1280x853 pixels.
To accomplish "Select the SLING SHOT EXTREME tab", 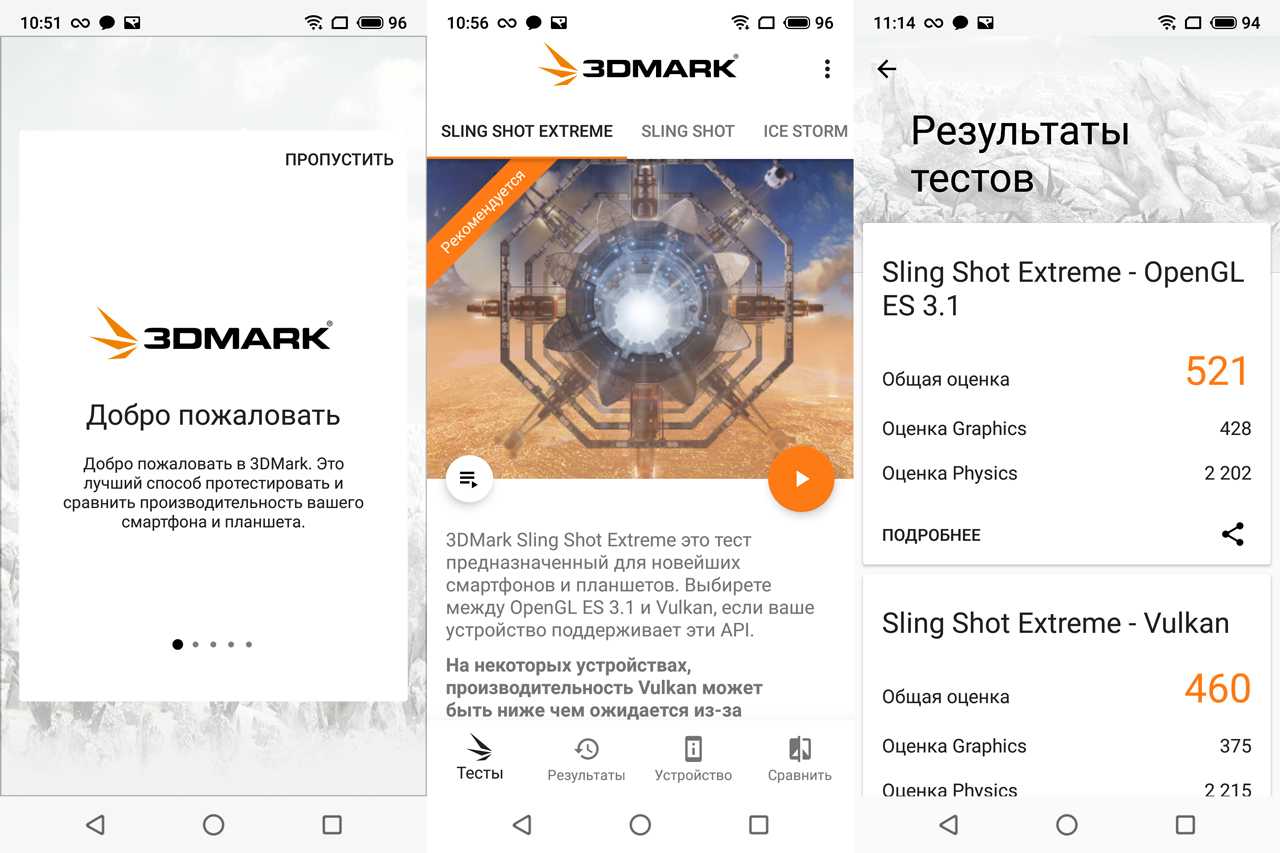I will (526, 131).
